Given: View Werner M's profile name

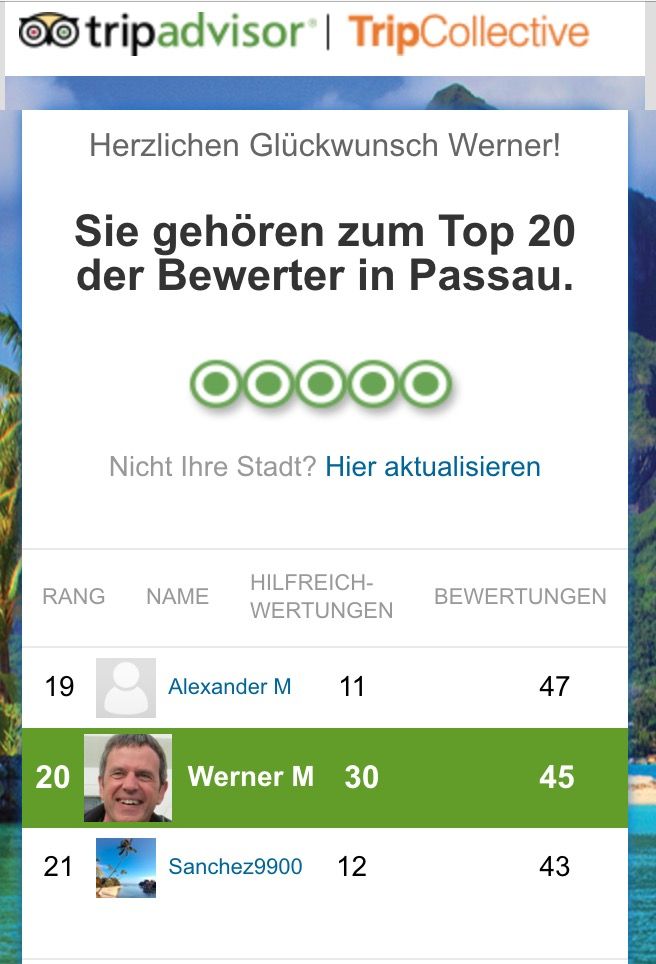Looking at the screenshot, I should pos(250,776).
